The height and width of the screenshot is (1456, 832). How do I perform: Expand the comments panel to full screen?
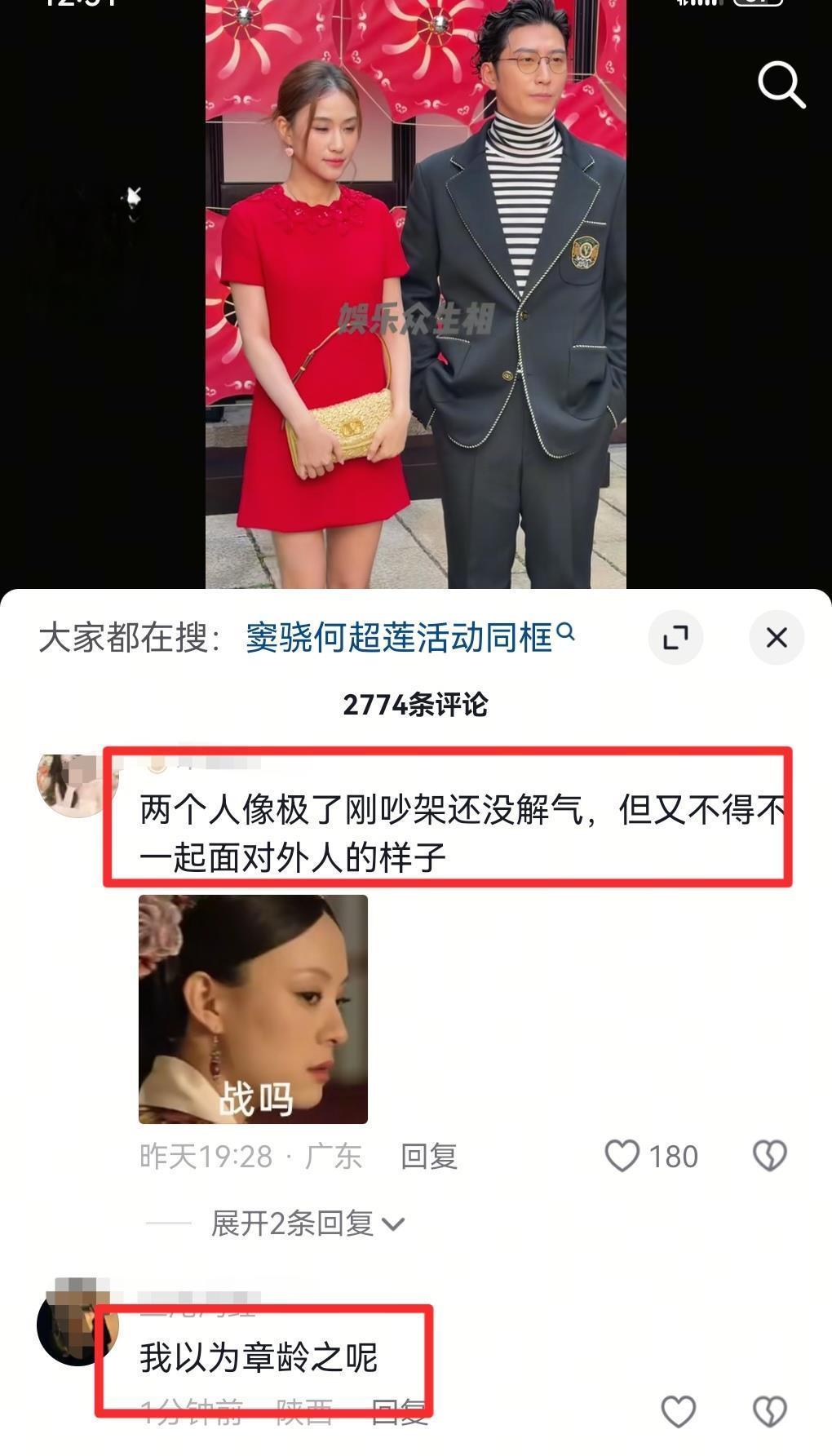[675, 637]
